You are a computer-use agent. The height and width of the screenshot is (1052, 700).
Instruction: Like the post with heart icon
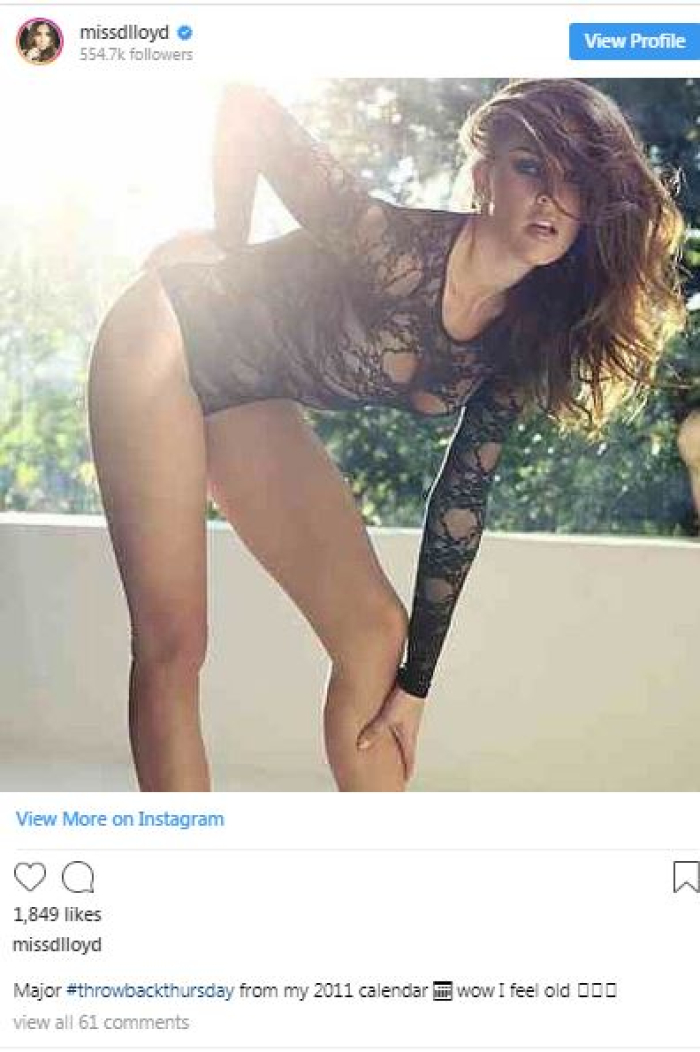pos(30,877)
